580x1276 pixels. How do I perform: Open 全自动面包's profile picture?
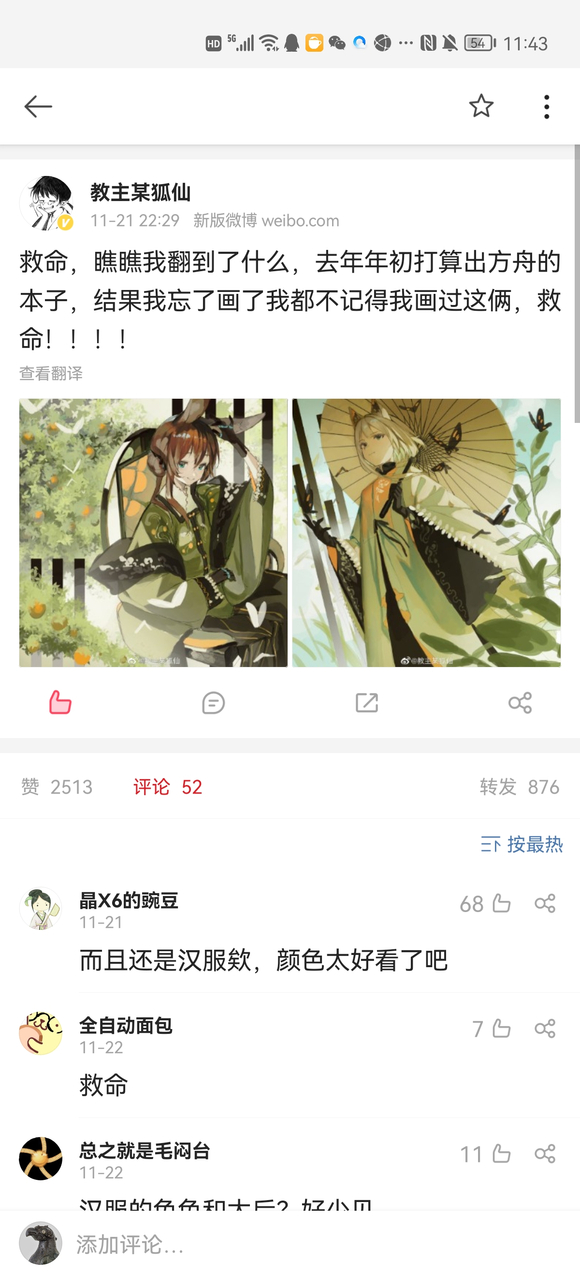(x=41, y=1033)
